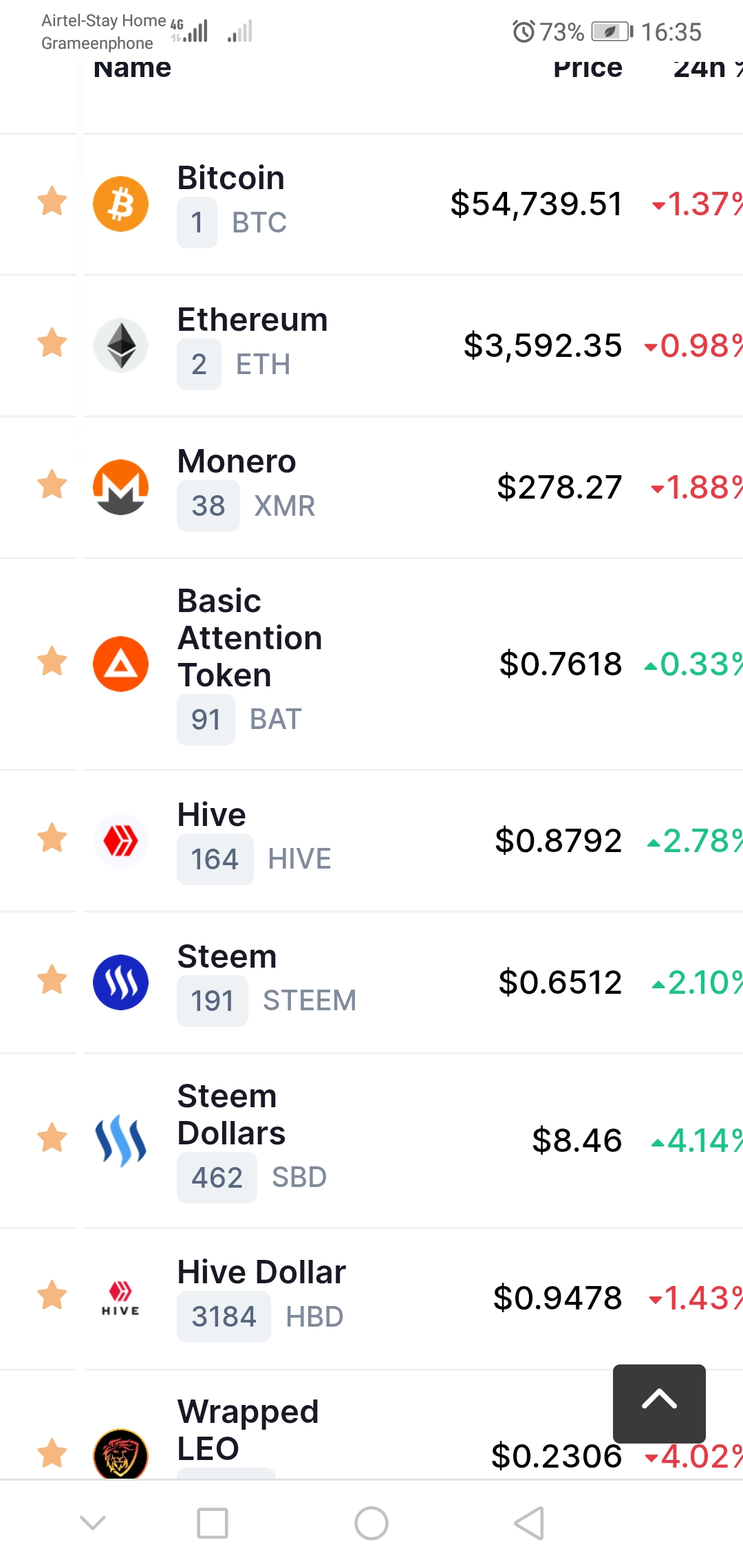Unstar the Hive token

coord(52,840)
